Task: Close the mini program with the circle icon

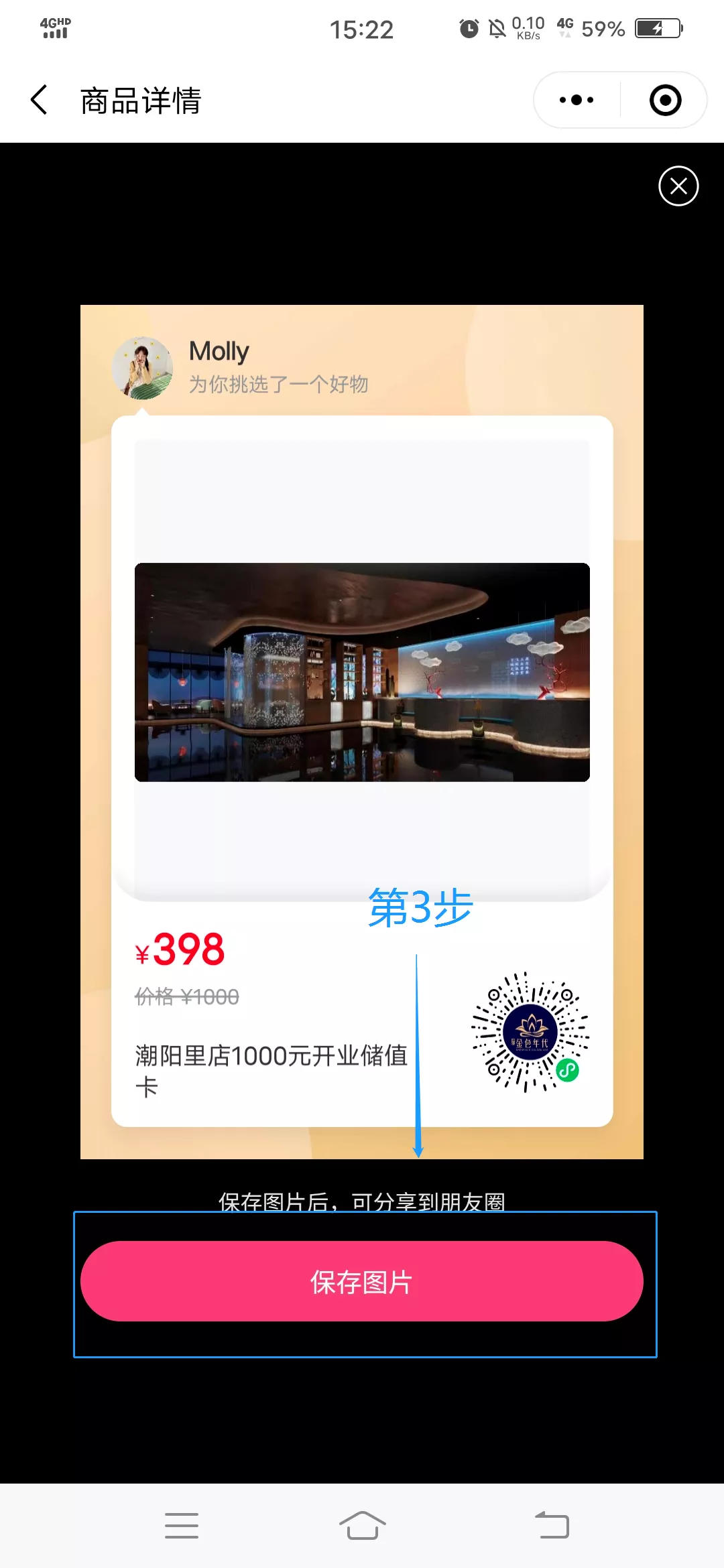Action: point(665,101)
